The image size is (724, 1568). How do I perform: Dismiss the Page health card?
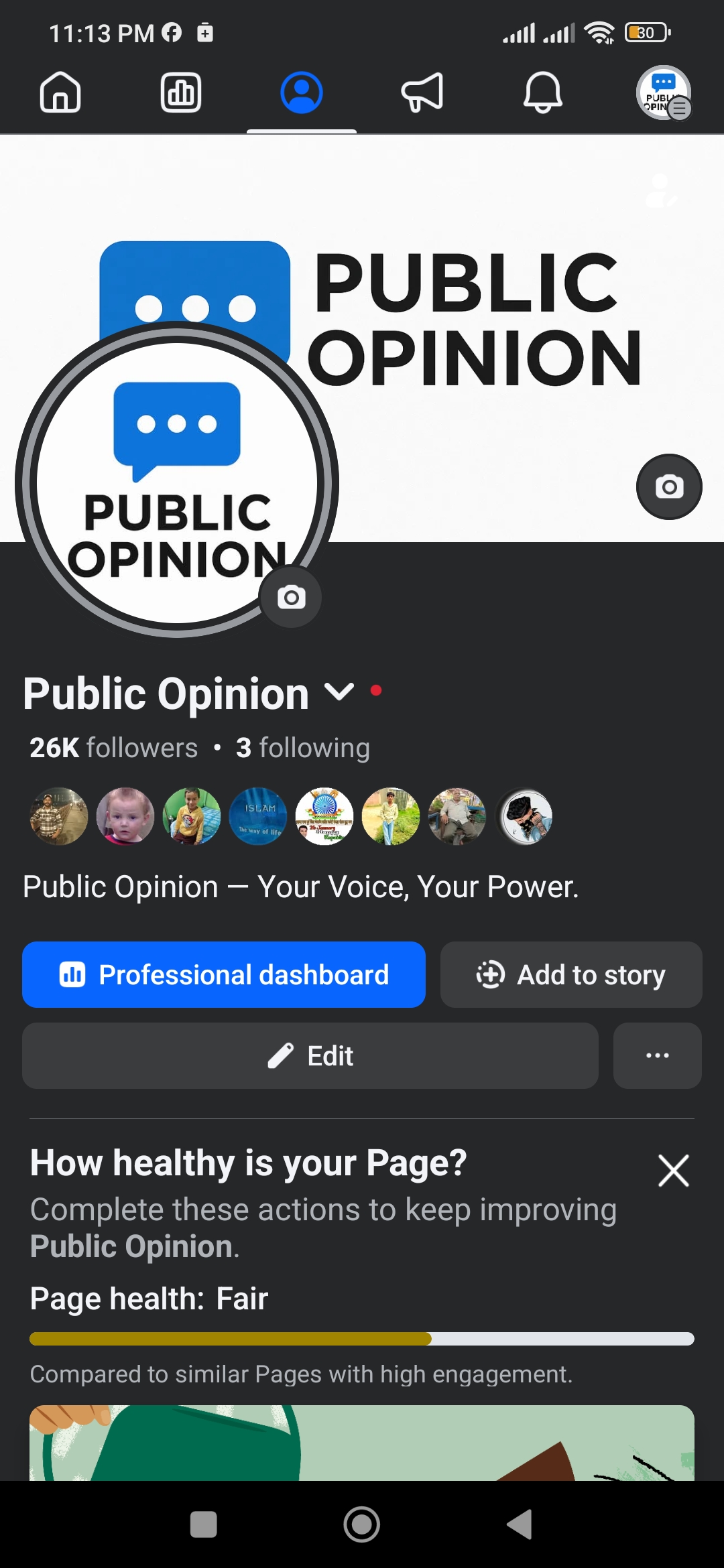[673, 1171]
